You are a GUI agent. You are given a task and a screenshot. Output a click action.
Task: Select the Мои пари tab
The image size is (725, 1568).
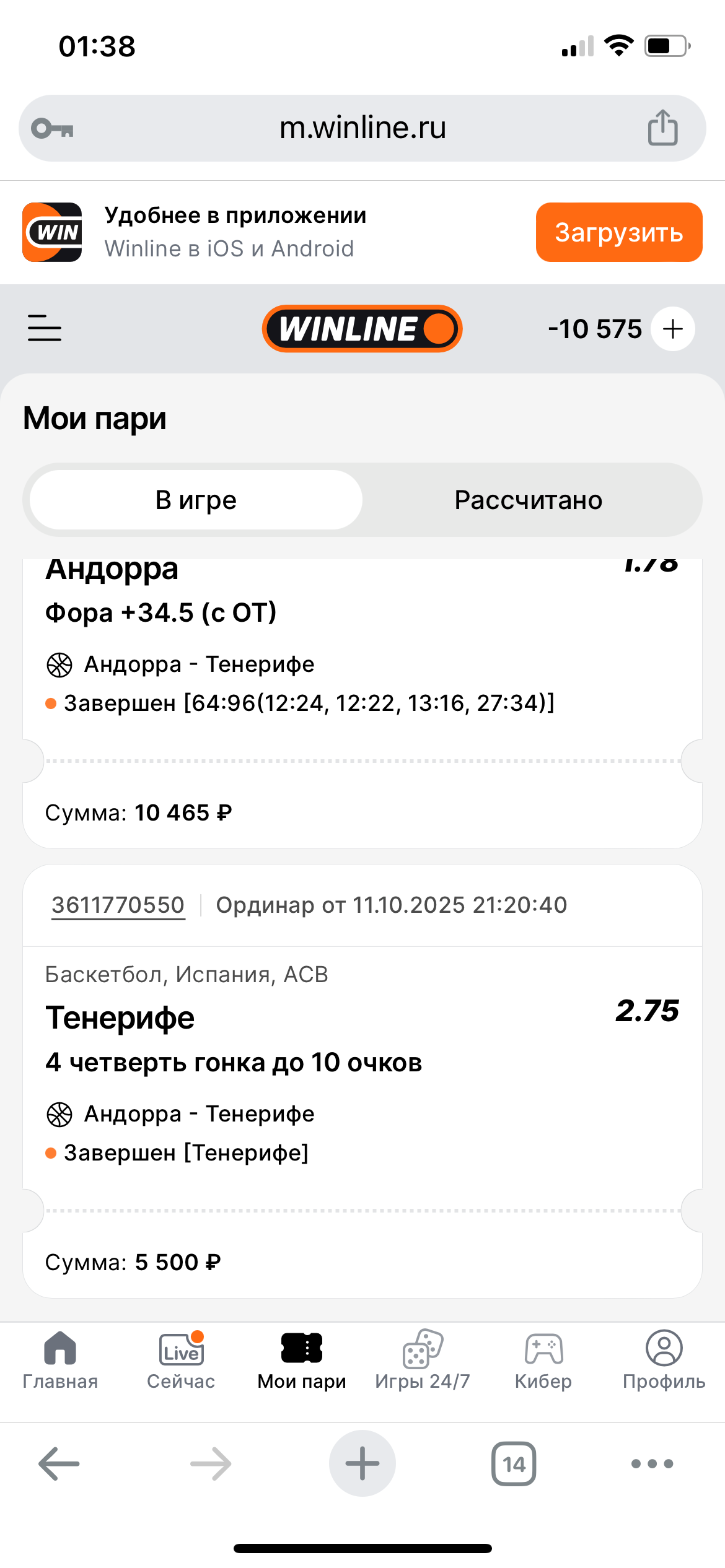tap(302, 1359)
